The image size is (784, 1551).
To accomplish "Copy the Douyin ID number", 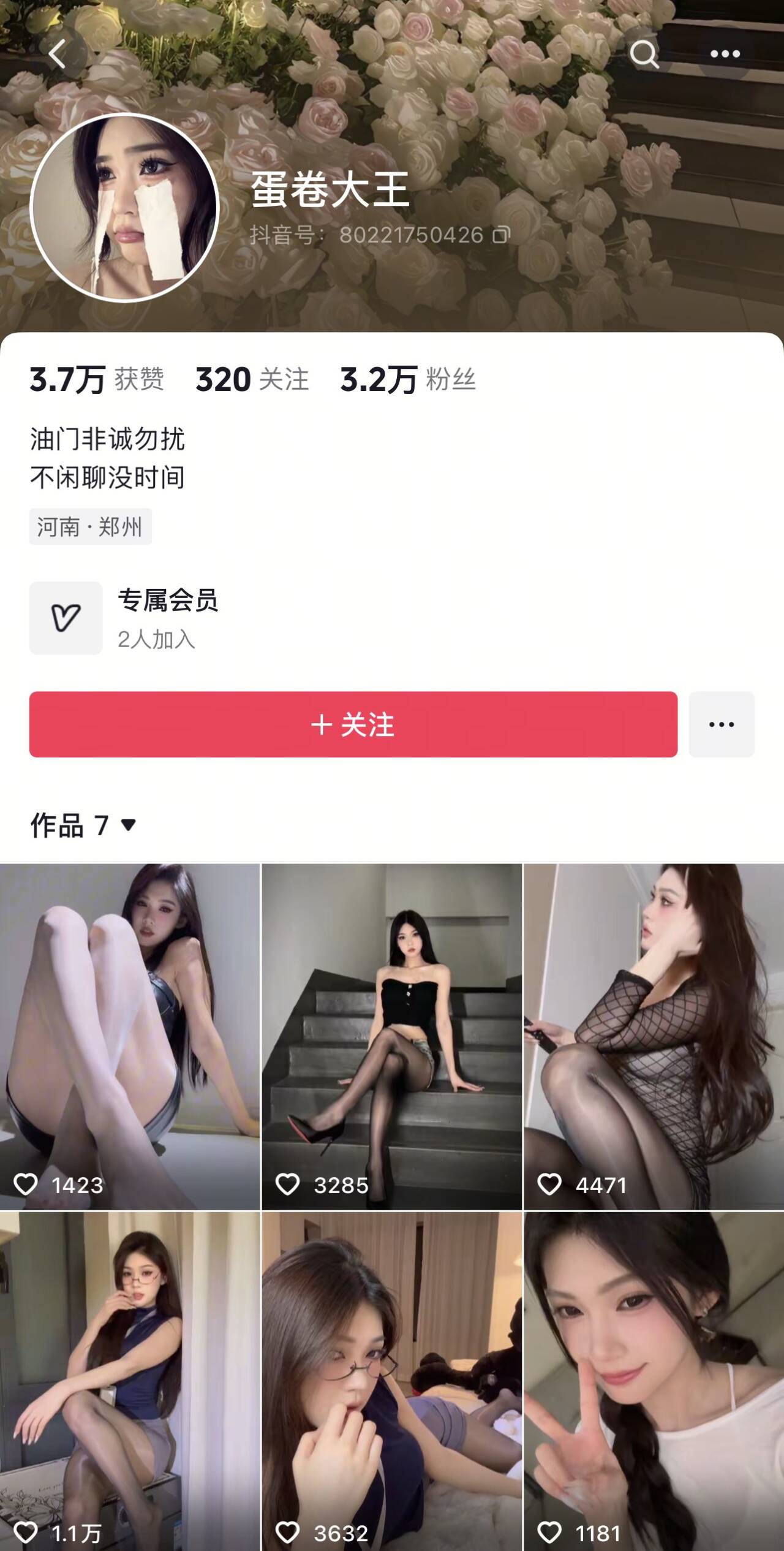I will click(x=501, y=235).
